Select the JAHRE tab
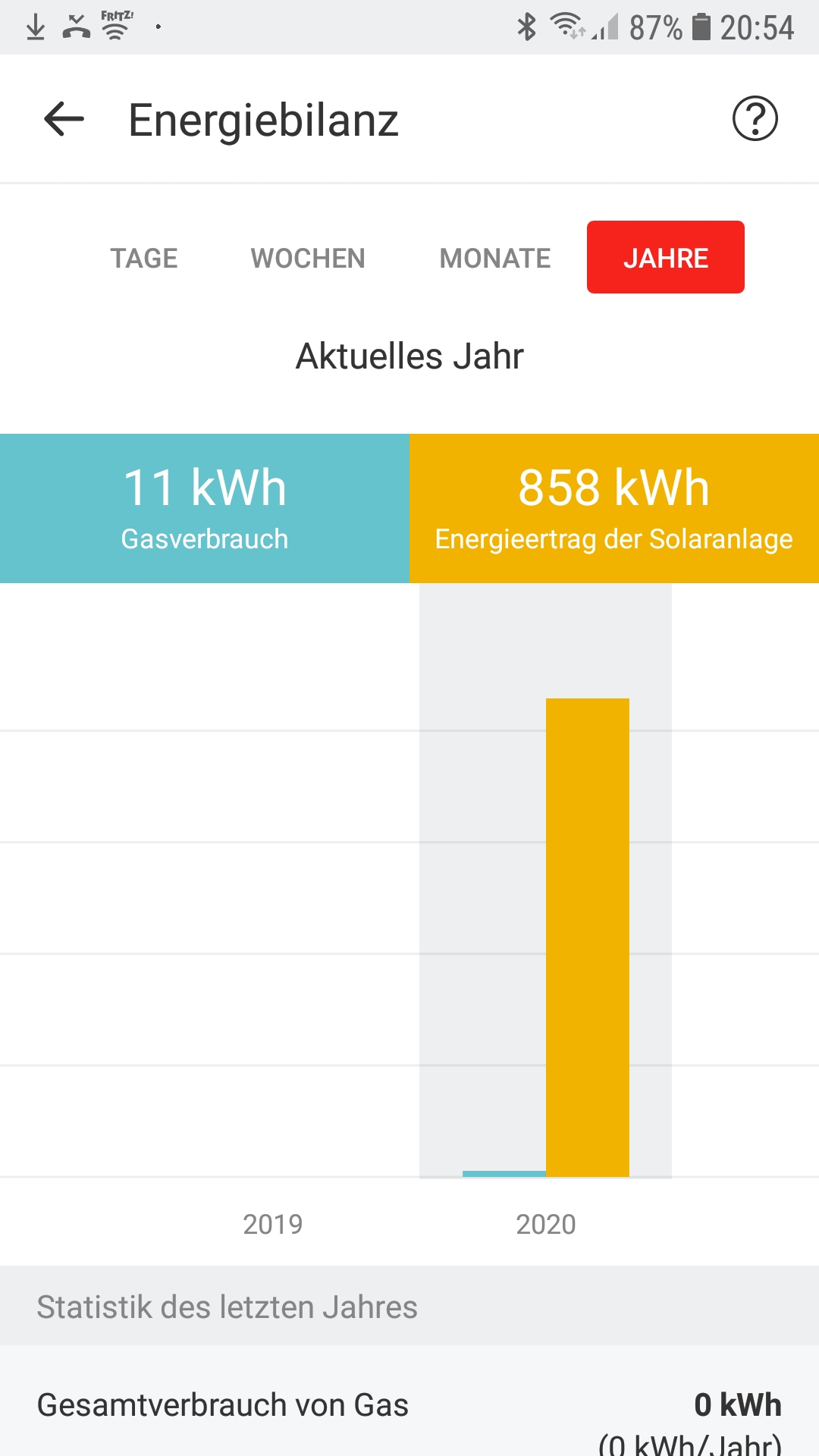 665,258
